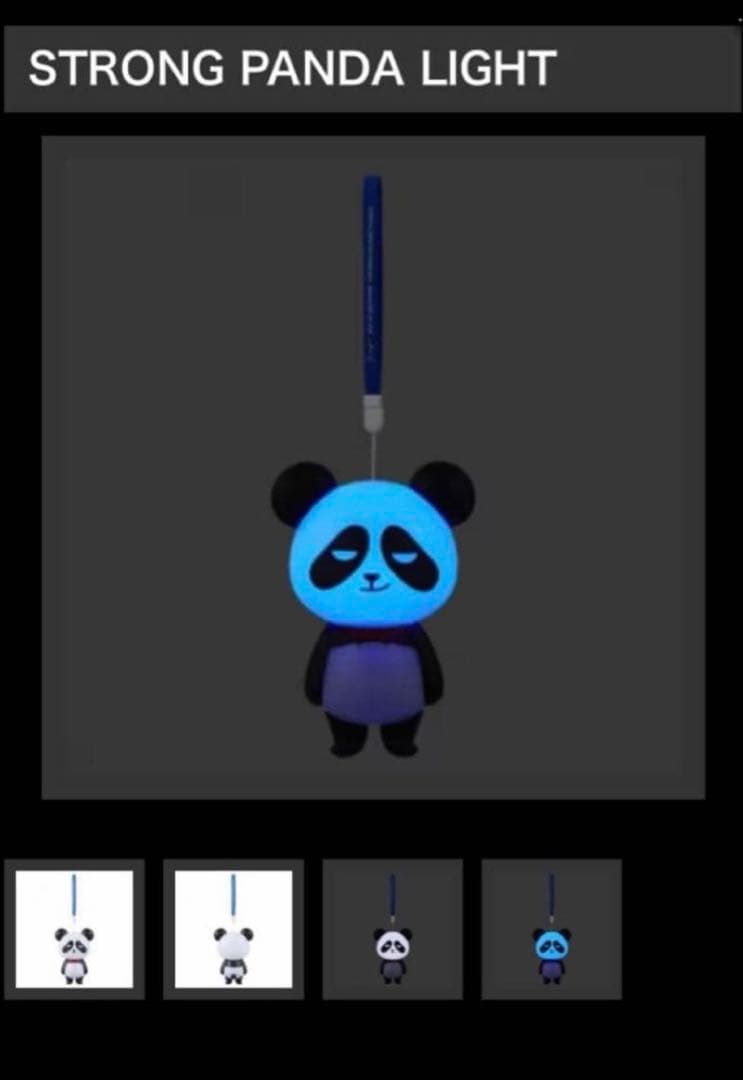
Task: Select the white-glowing panda thumbnail
Action: point(392,929)
